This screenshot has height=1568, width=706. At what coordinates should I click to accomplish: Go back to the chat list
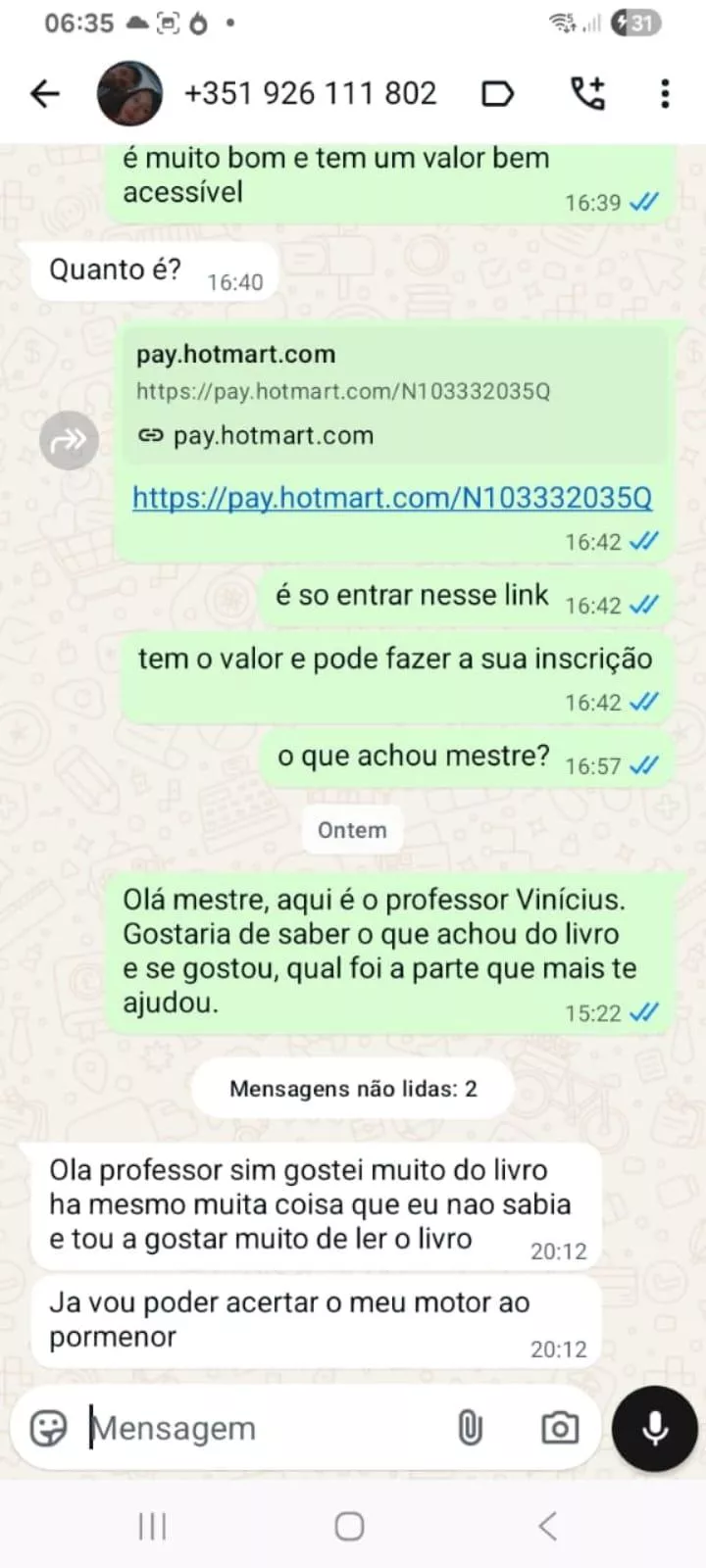click(x=45, y=94)
